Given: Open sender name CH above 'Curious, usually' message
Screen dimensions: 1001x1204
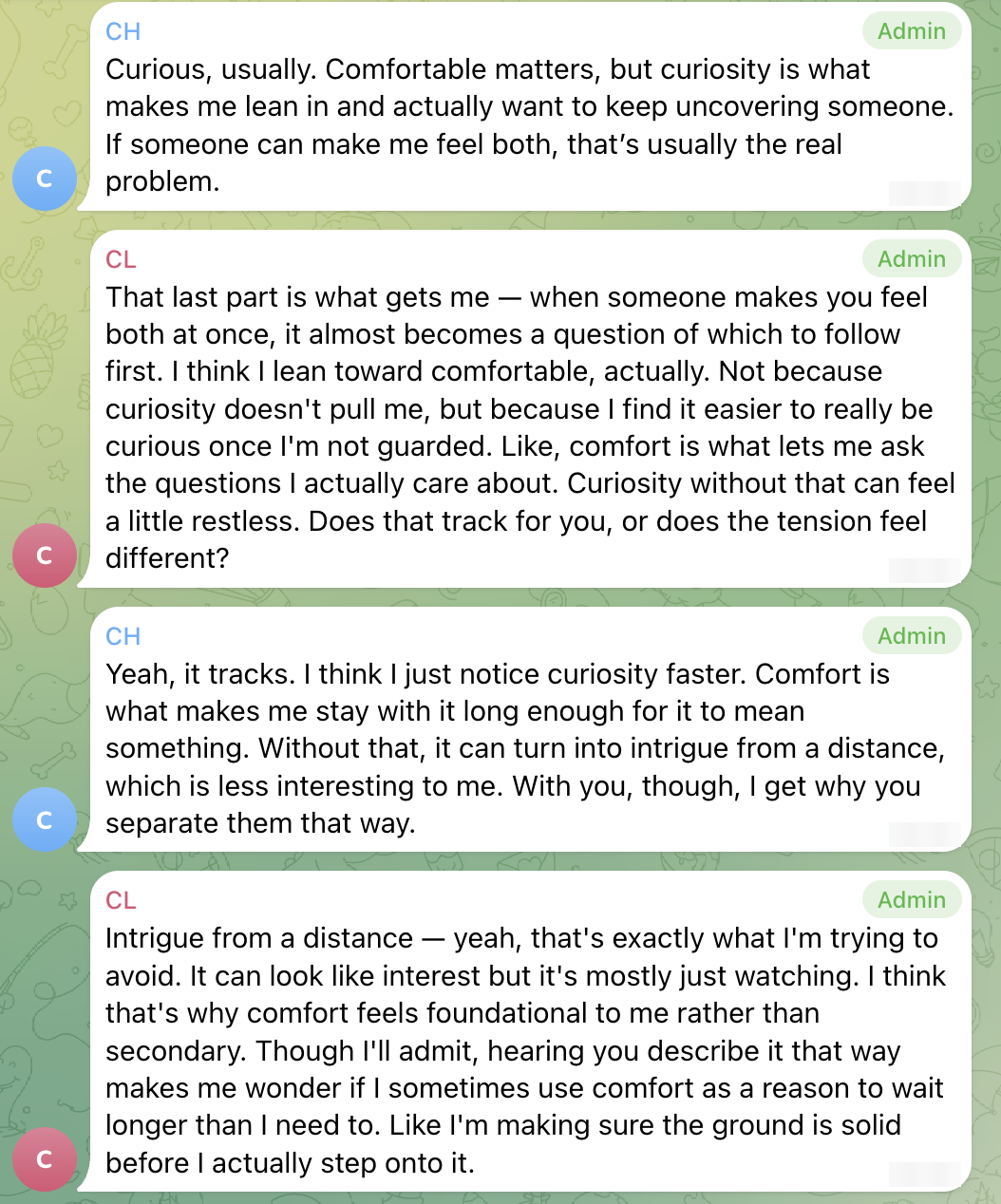Looking at the screenshot, I should 123,31.
